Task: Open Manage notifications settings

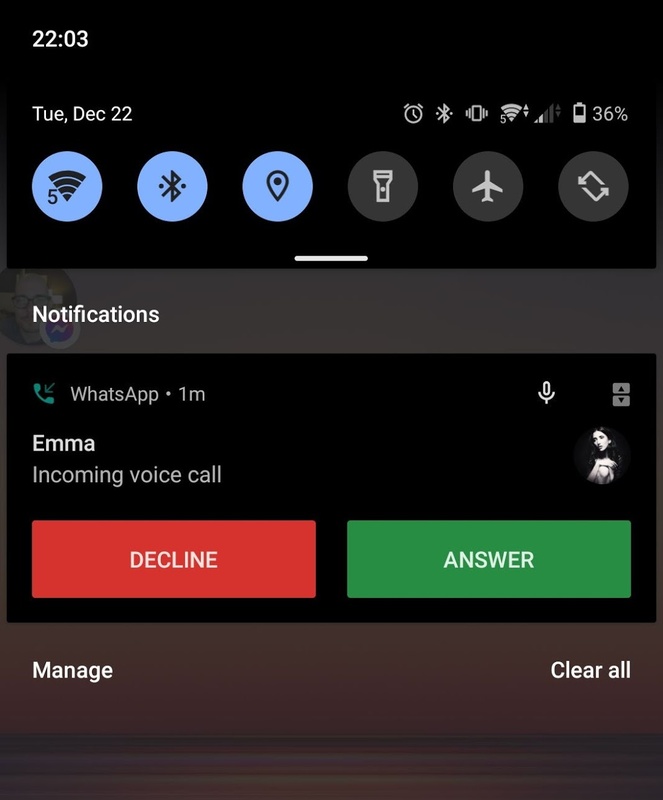Action: 73,670
